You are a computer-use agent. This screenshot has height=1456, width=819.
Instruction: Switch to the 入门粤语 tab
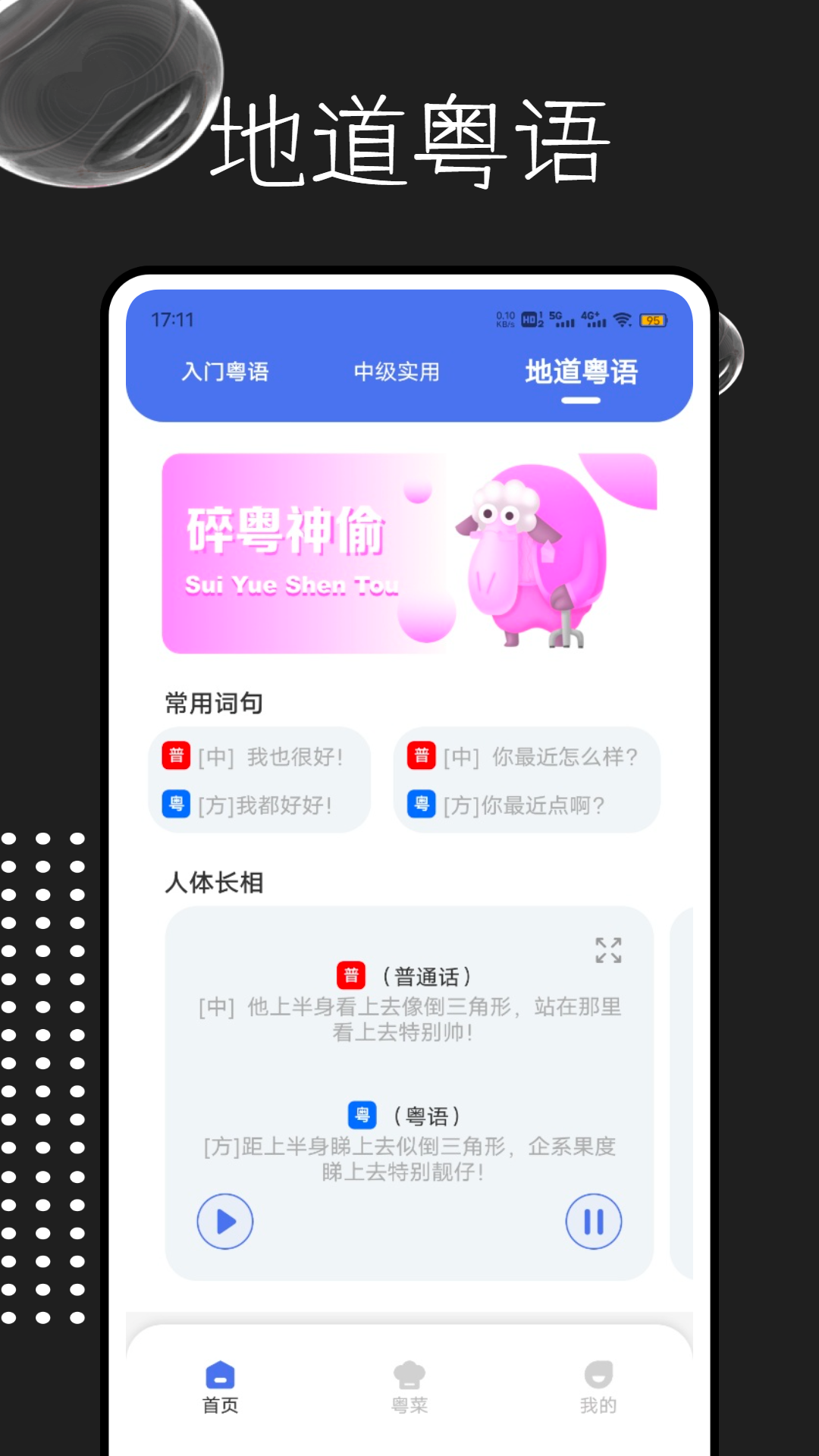[226, 372]
